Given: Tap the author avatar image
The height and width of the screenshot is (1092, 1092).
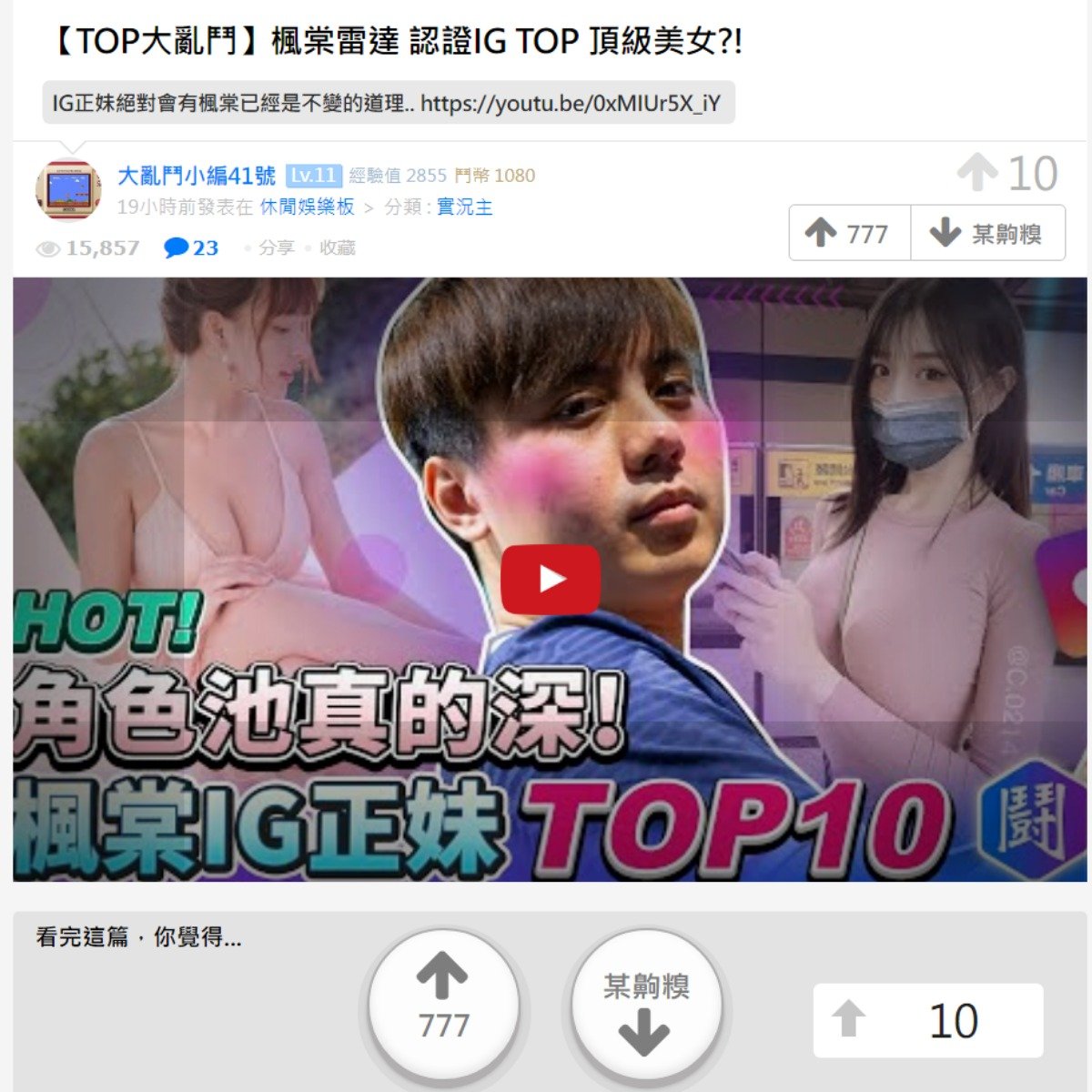Looking at the screenshot, I should click(68, 190).
